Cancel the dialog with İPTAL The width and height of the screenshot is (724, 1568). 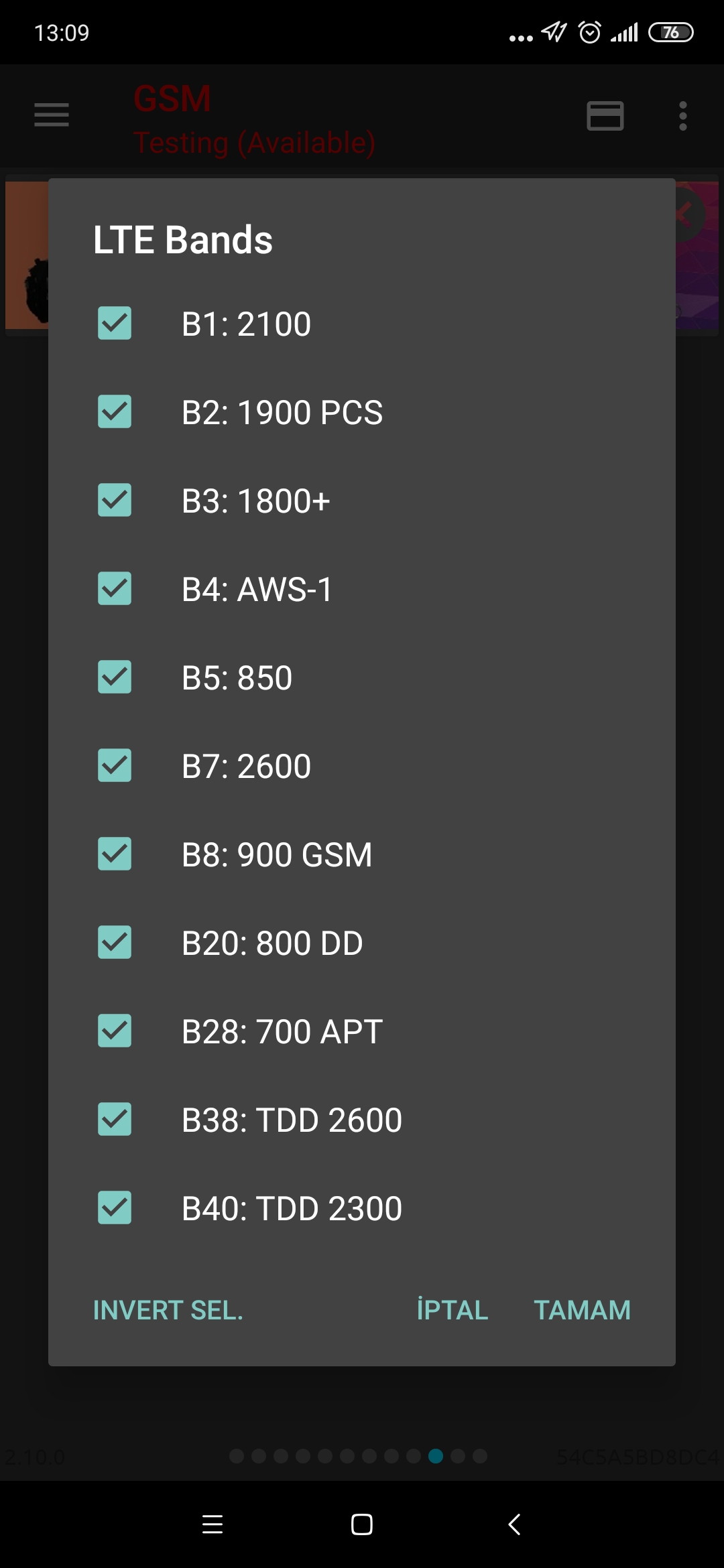coord(452,1310)
